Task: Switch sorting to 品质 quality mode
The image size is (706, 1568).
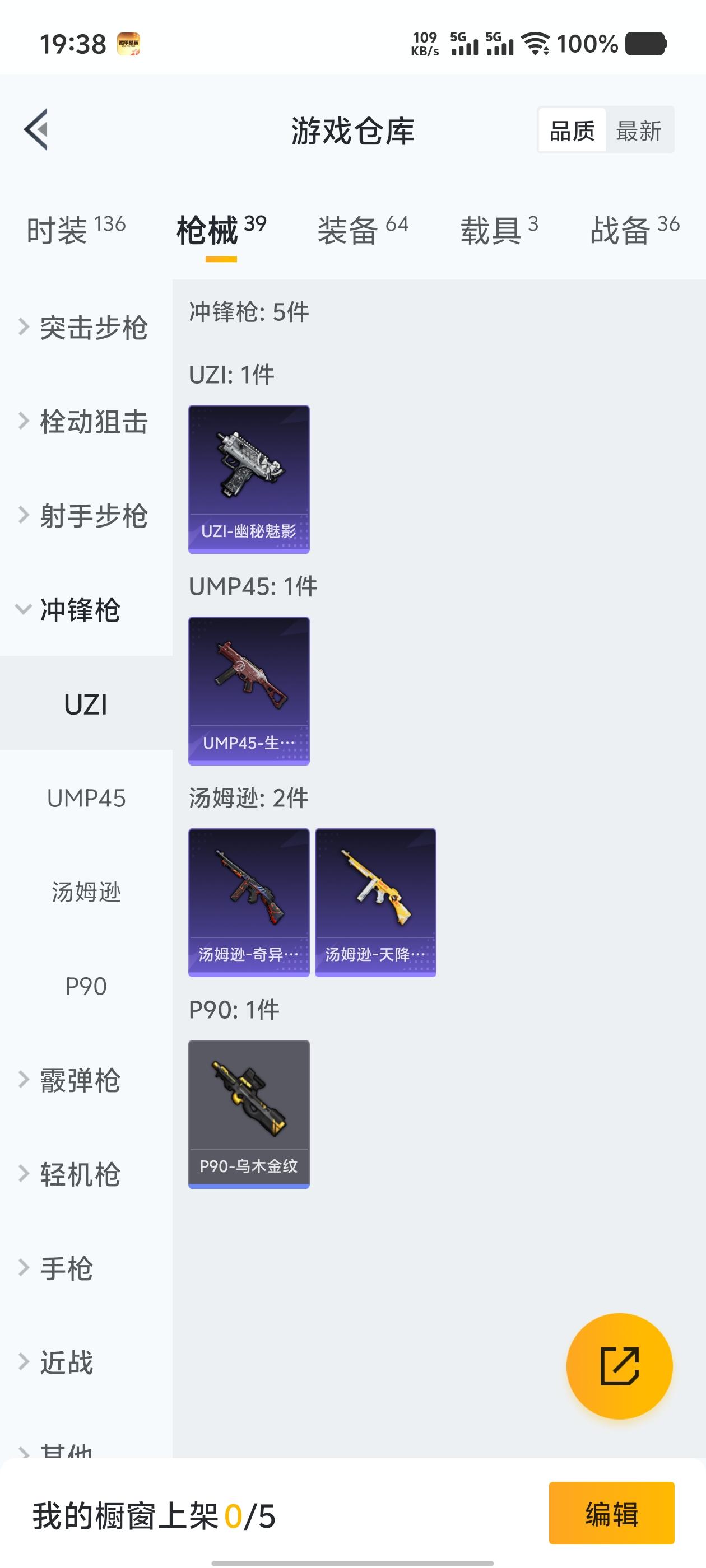Action: coord(572,132)
